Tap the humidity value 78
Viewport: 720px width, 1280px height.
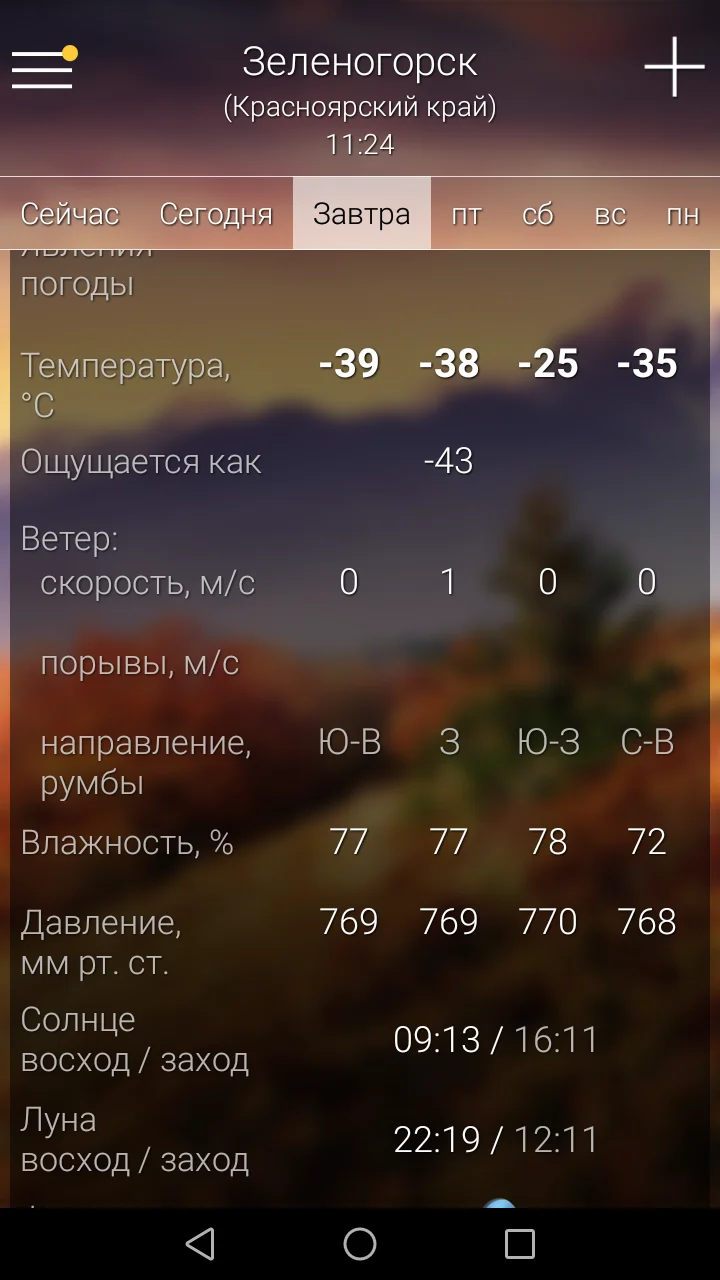[x=547, y=841]
